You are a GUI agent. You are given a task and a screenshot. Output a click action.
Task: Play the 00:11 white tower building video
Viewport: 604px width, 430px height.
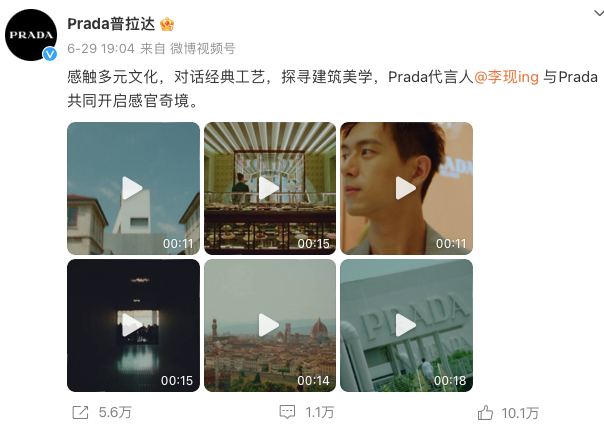pos(133,188)
